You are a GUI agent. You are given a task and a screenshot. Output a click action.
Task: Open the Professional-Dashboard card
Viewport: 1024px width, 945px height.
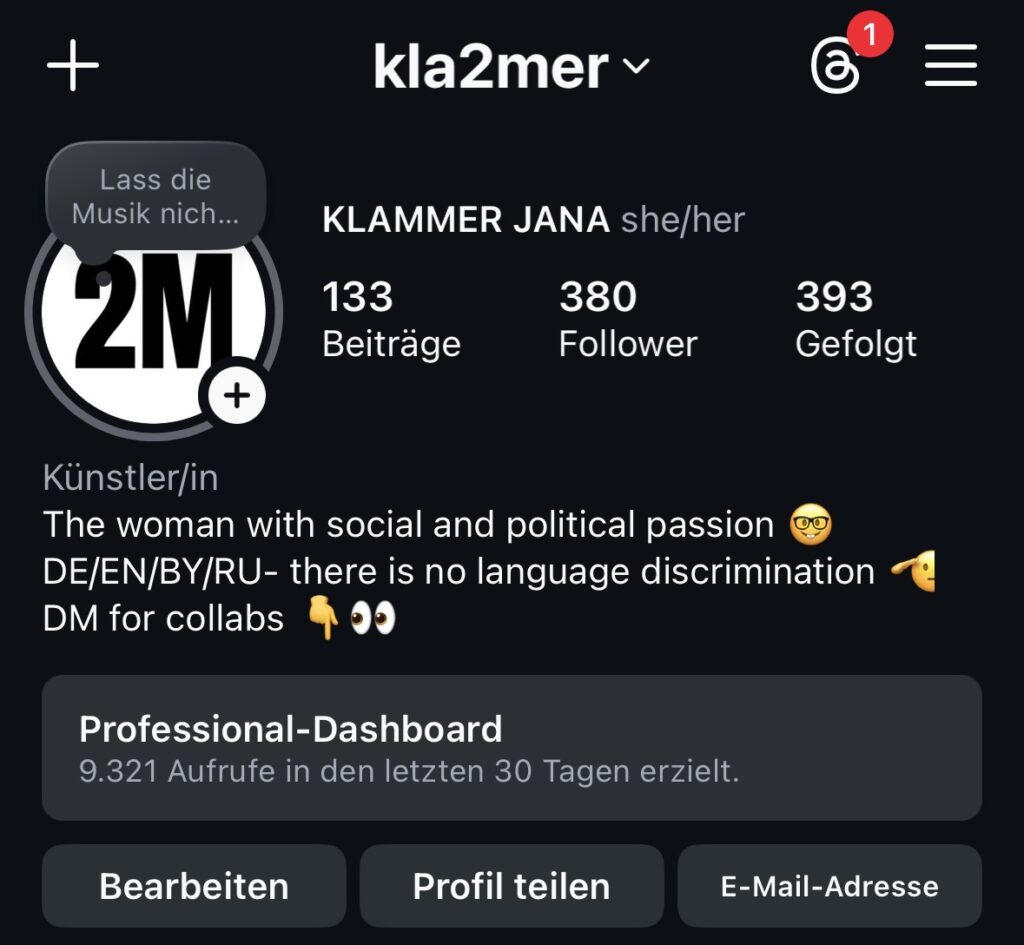point(511,747)
